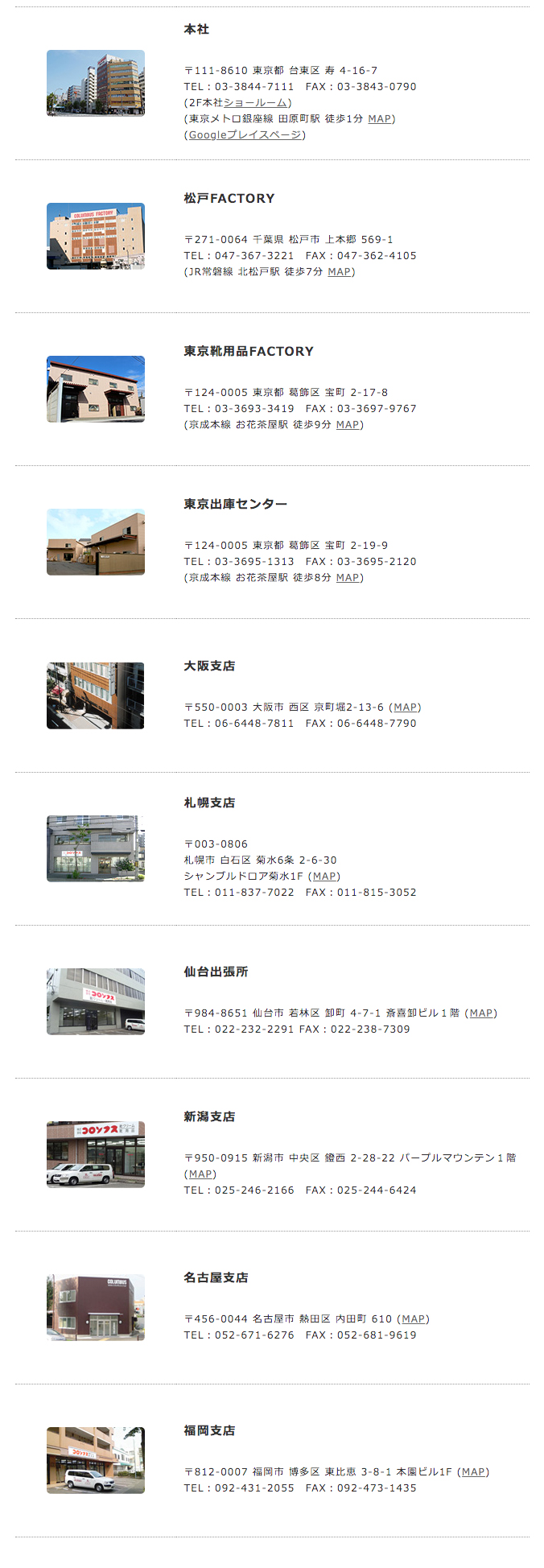
Task: Open the Googleプレイスページ link
Action: point(245,135)
